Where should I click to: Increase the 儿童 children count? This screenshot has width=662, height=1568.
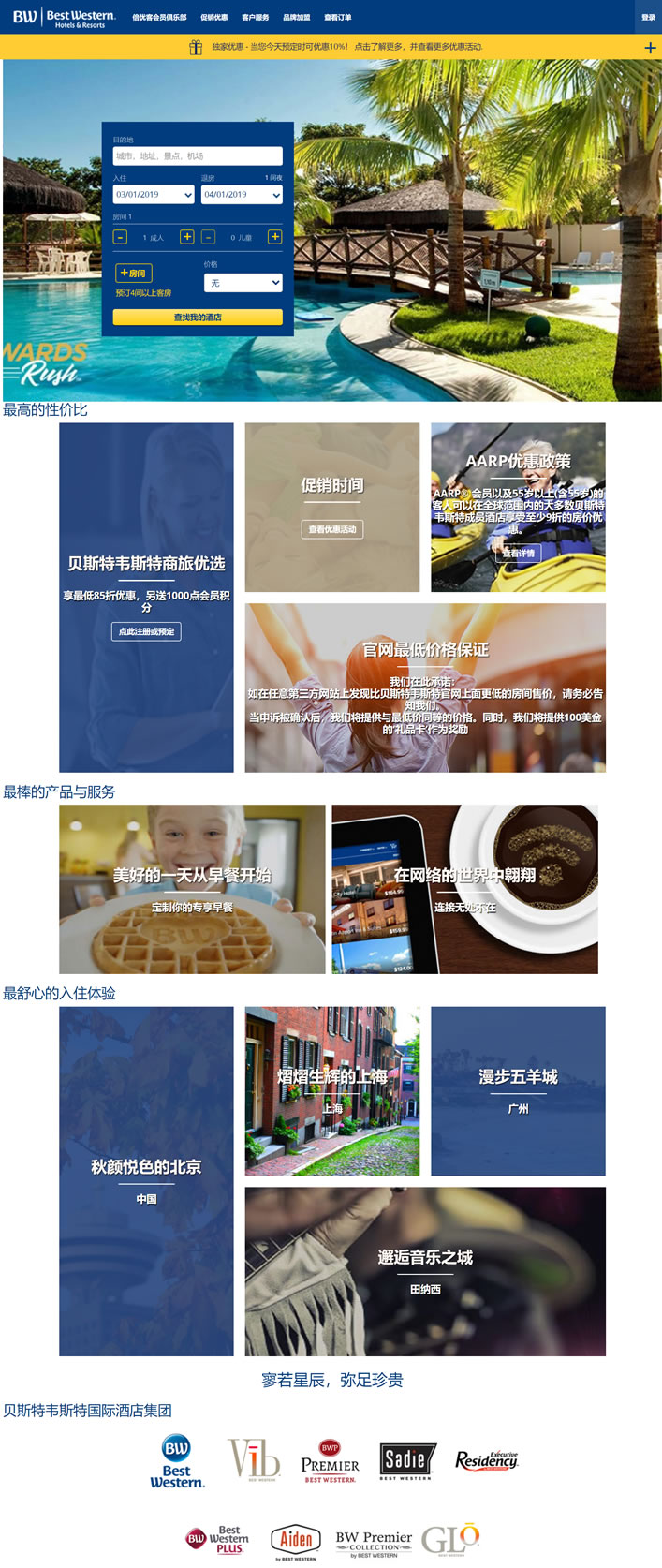point(274,237)
